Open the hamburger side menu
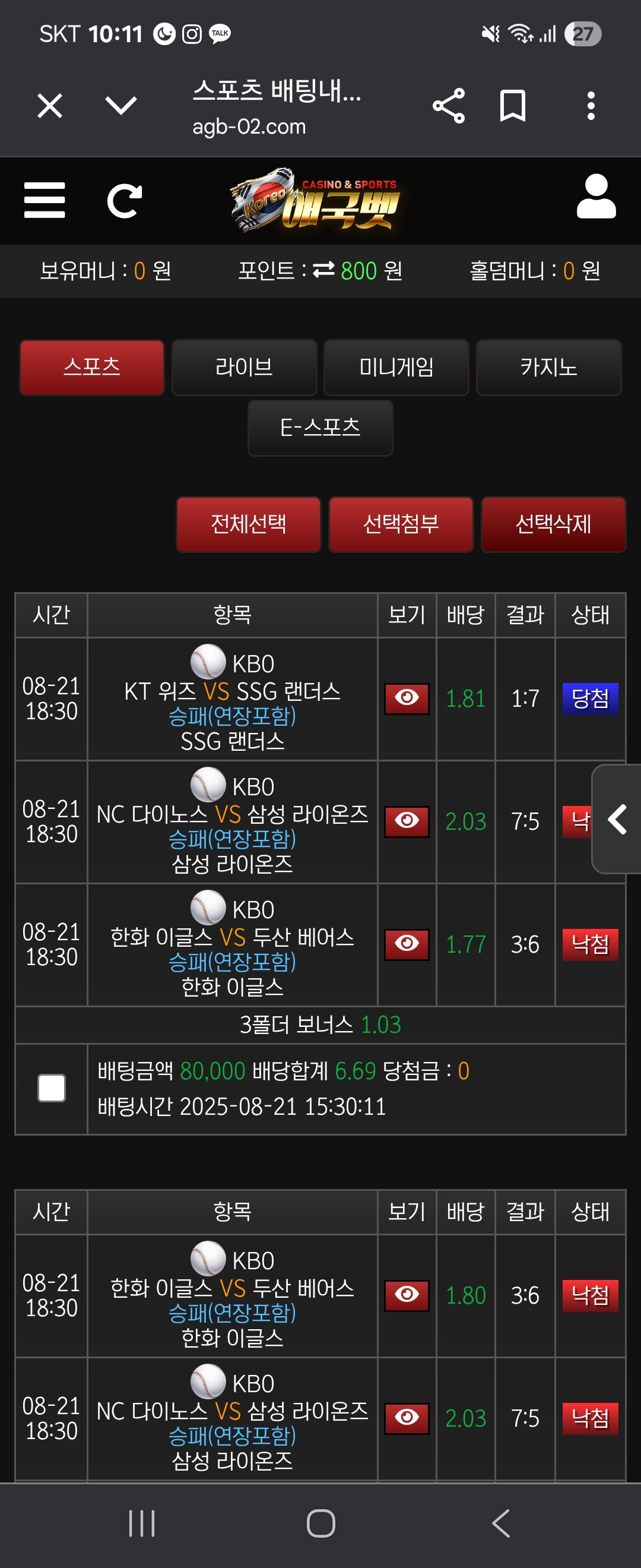This screenshot has width=641, height=1568. point(45,200)
